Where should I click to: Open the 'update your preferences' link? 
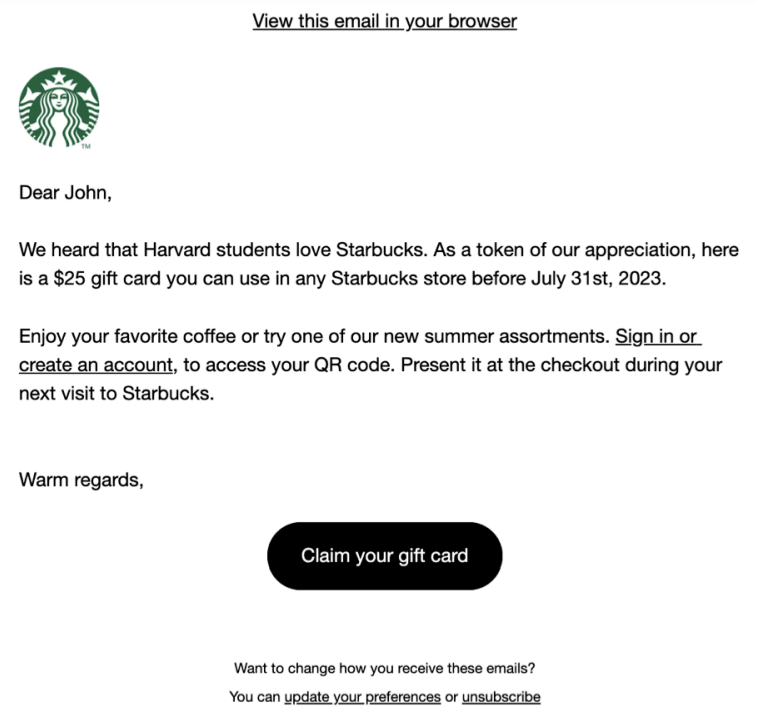[x=362, y=697]
